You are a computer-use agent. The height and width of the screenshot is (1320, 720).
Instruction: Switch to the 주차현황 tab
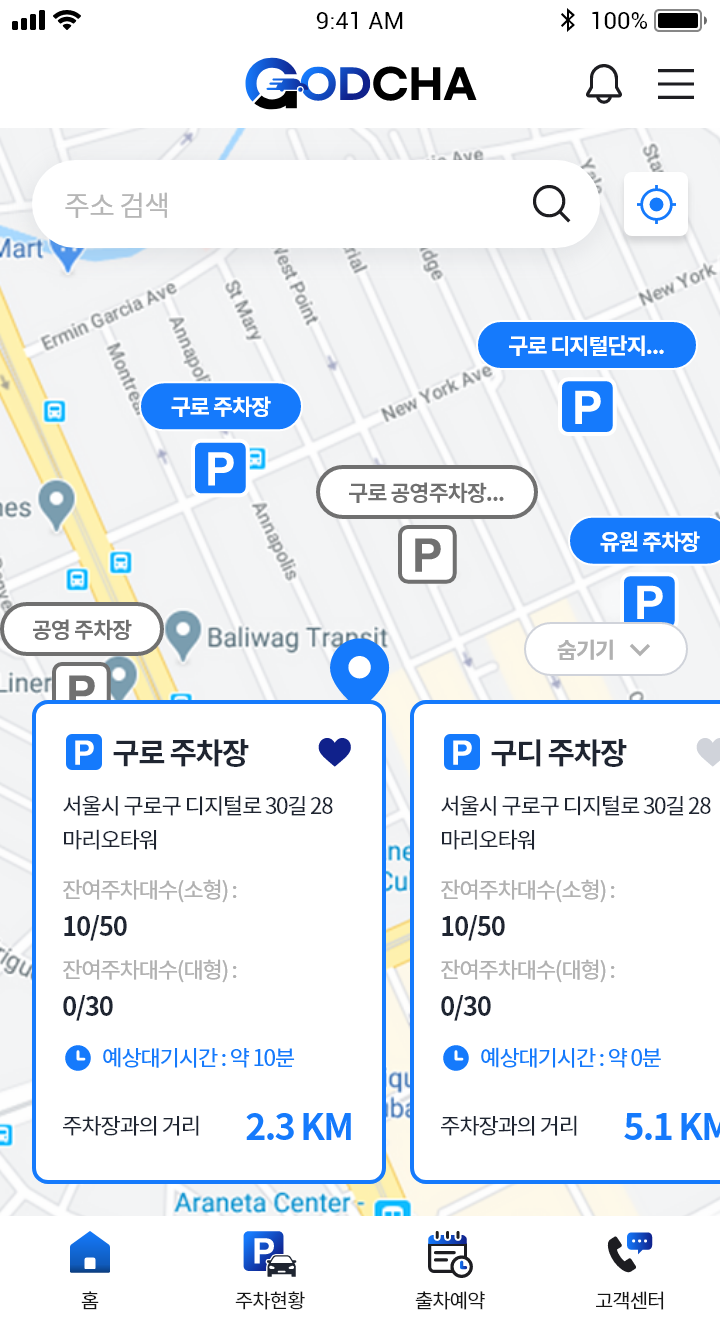pos(270,1270)
